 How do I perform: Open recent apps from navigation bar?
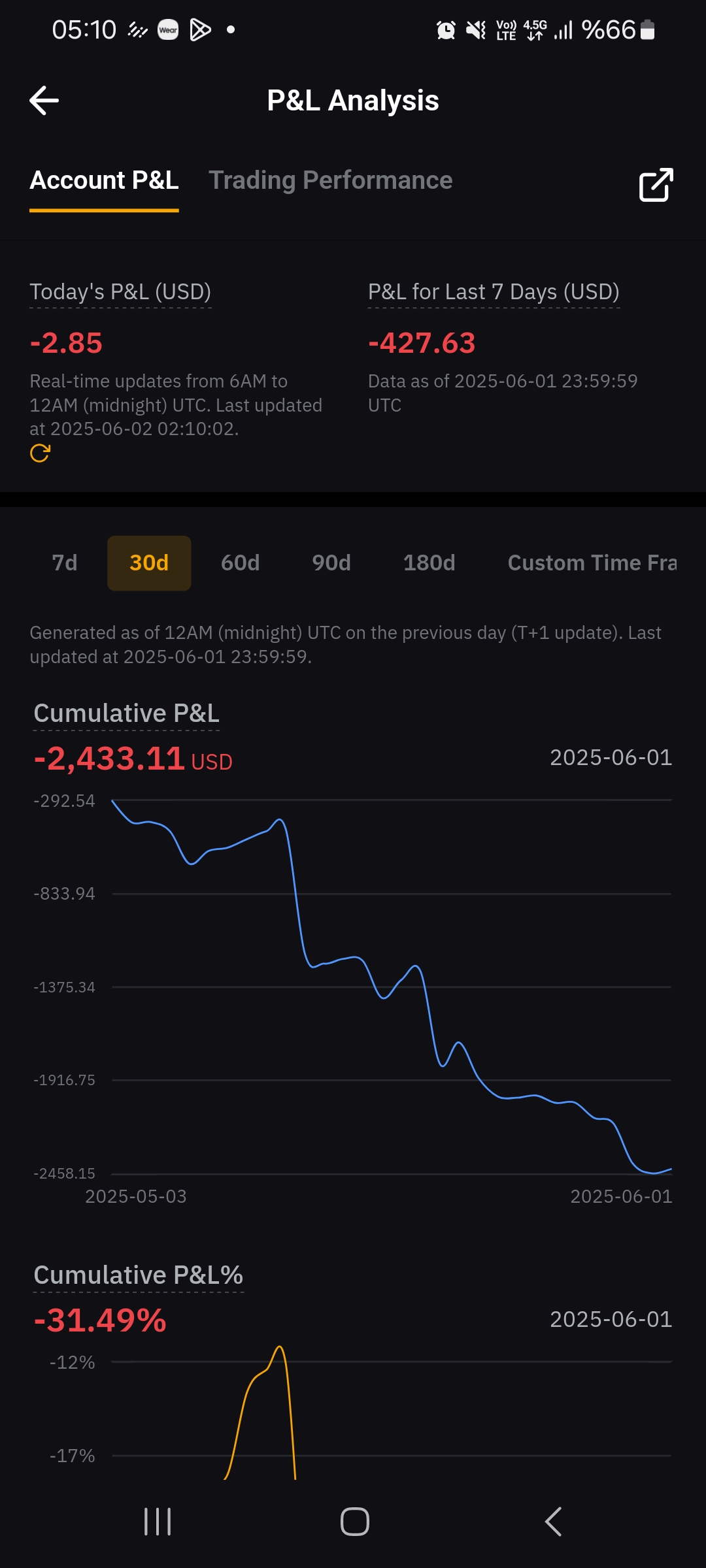coord(158,1522)
